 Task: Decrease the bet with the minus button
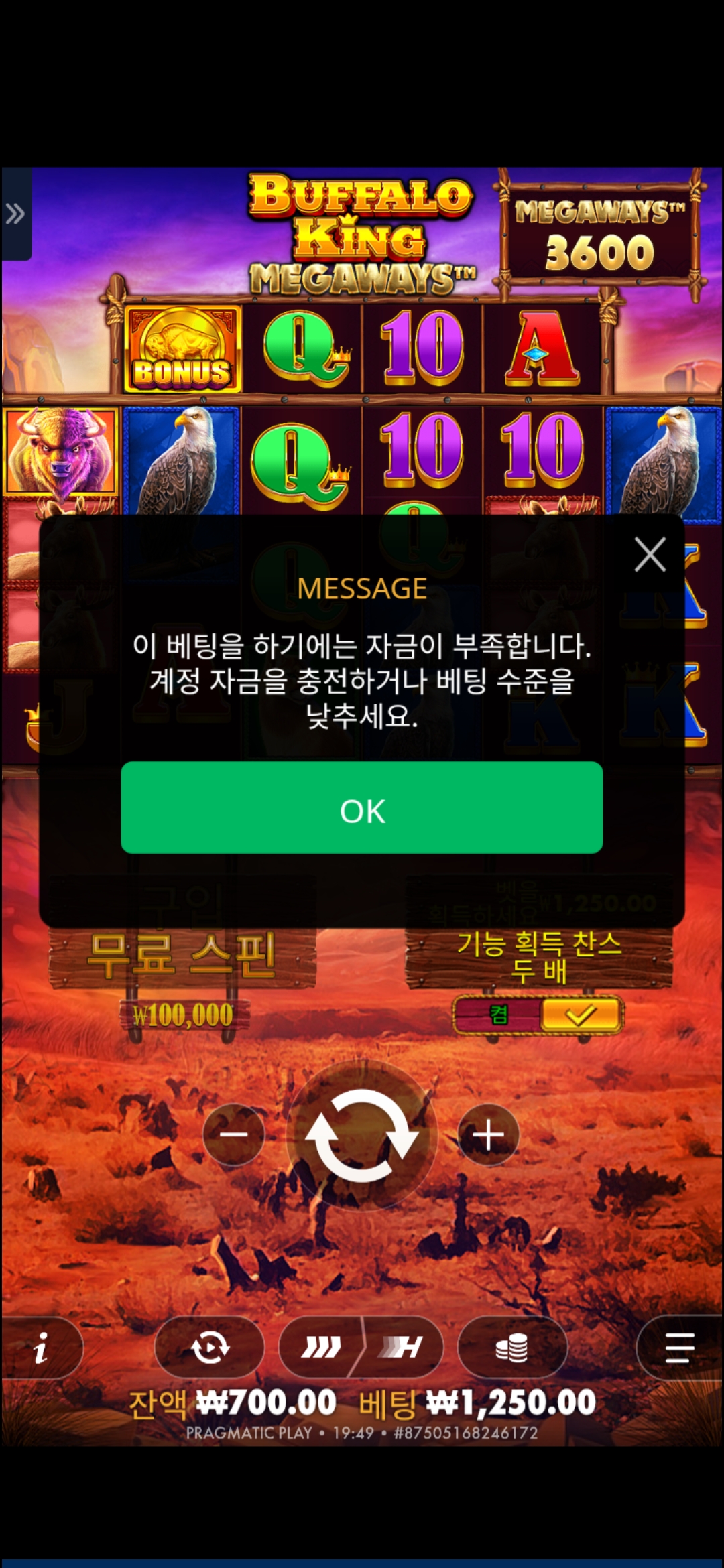coord(233,1134)
